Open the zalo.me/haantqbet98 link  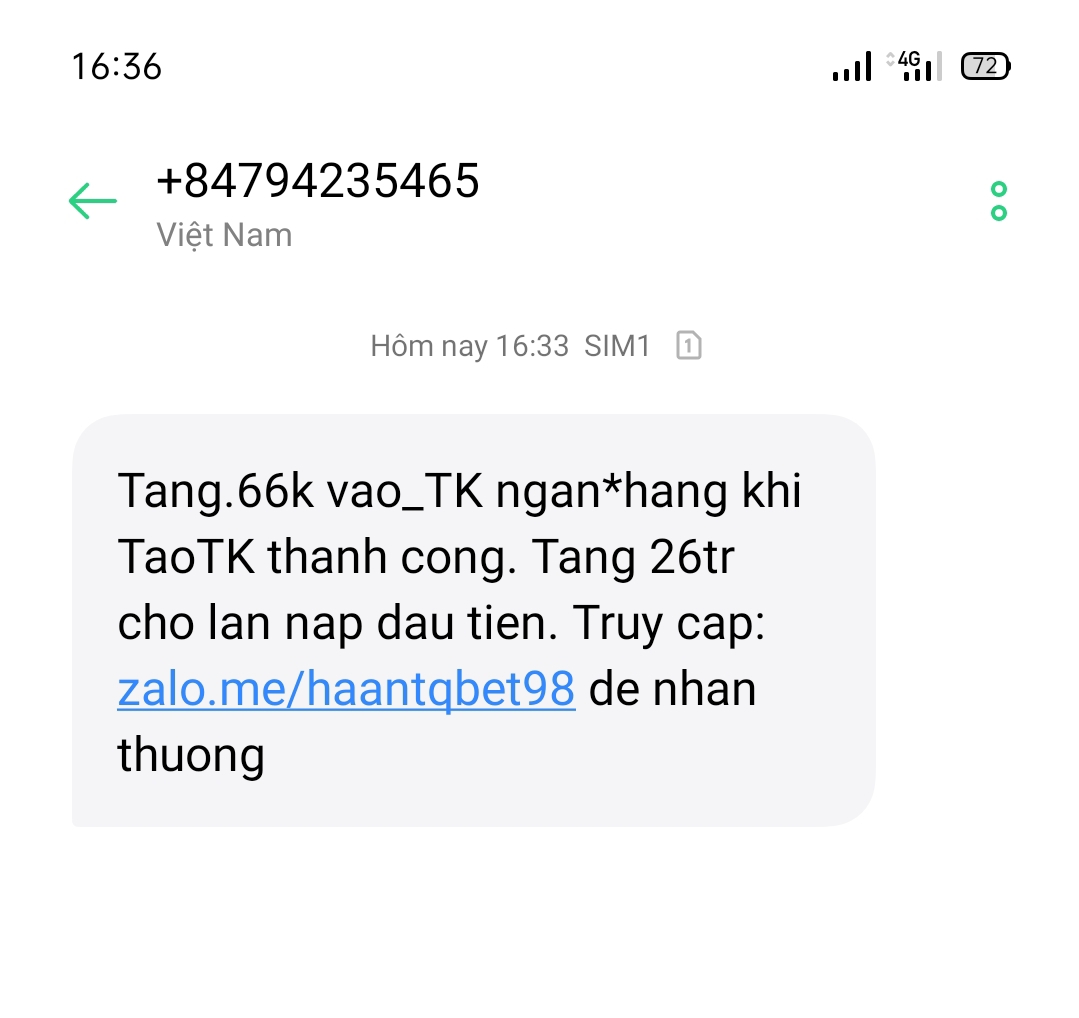point(346,689)
